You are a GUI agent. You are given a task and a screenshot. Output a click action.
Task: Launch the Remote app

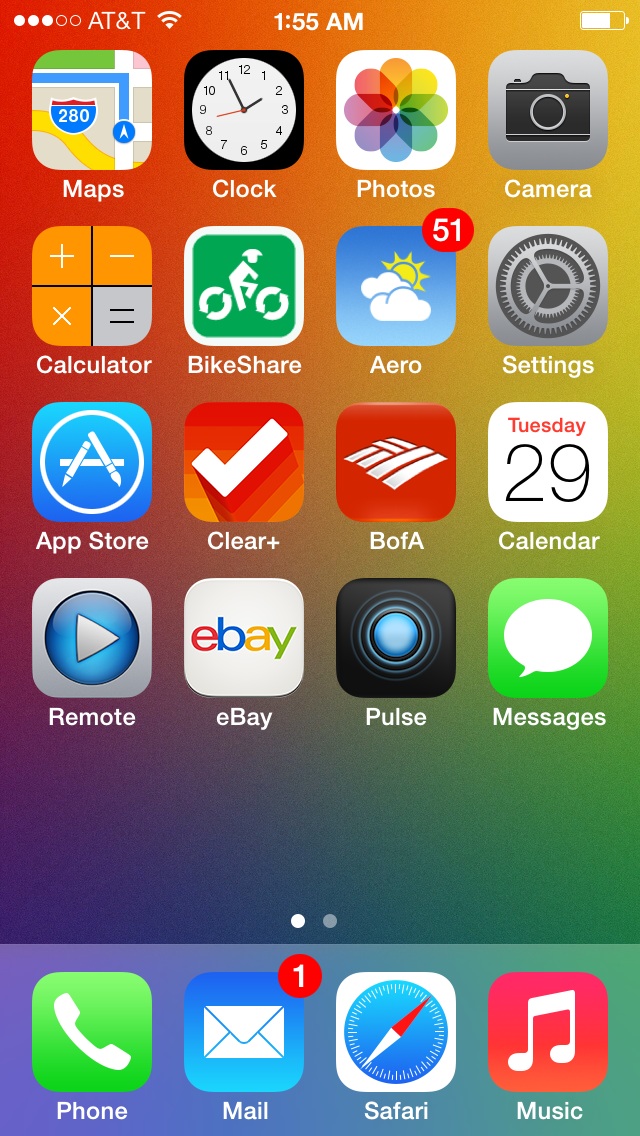click(92, 638)
